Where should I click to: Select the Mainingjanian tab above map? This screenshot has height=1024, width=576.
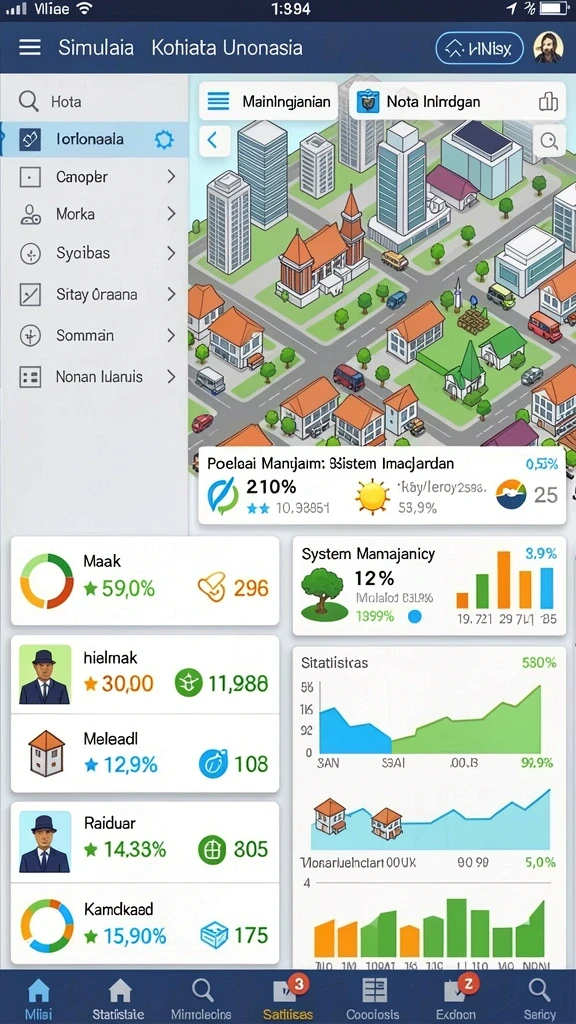point(268,101)
